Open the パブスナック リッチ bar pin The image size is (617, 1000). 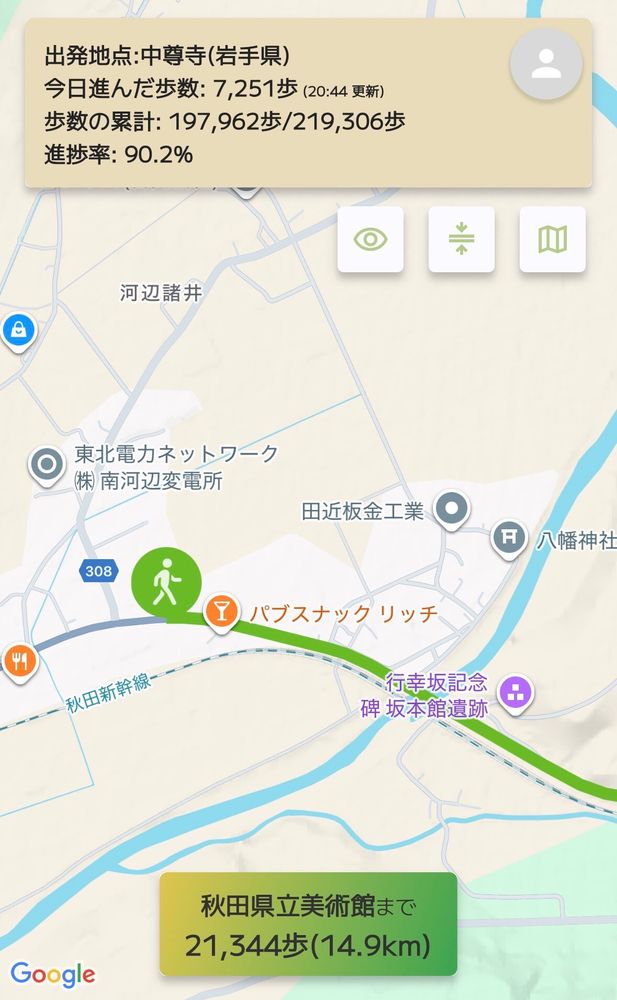[221, 611]
